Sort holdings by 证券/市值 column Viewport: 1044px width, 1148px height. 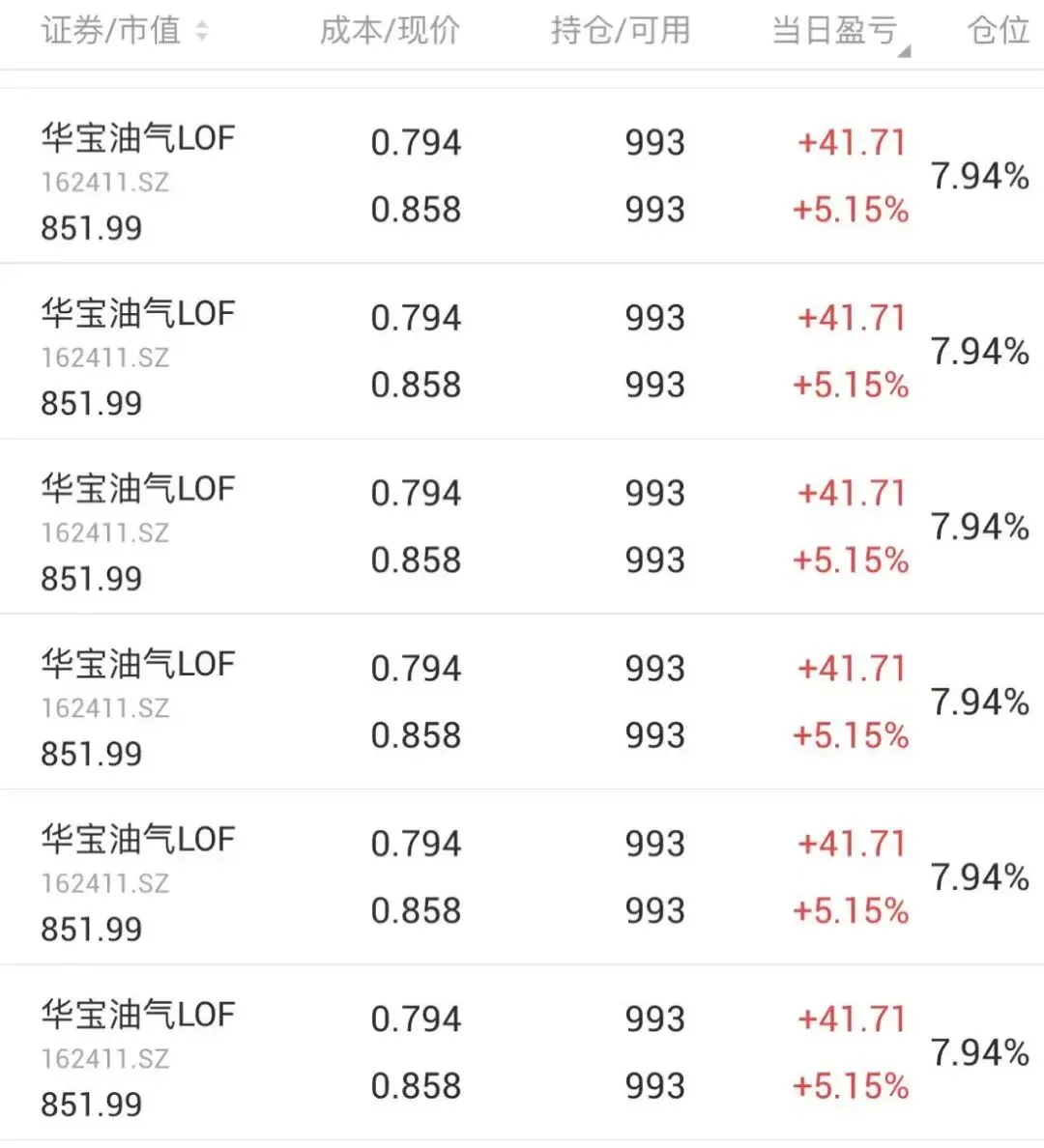tap(201, 32)
